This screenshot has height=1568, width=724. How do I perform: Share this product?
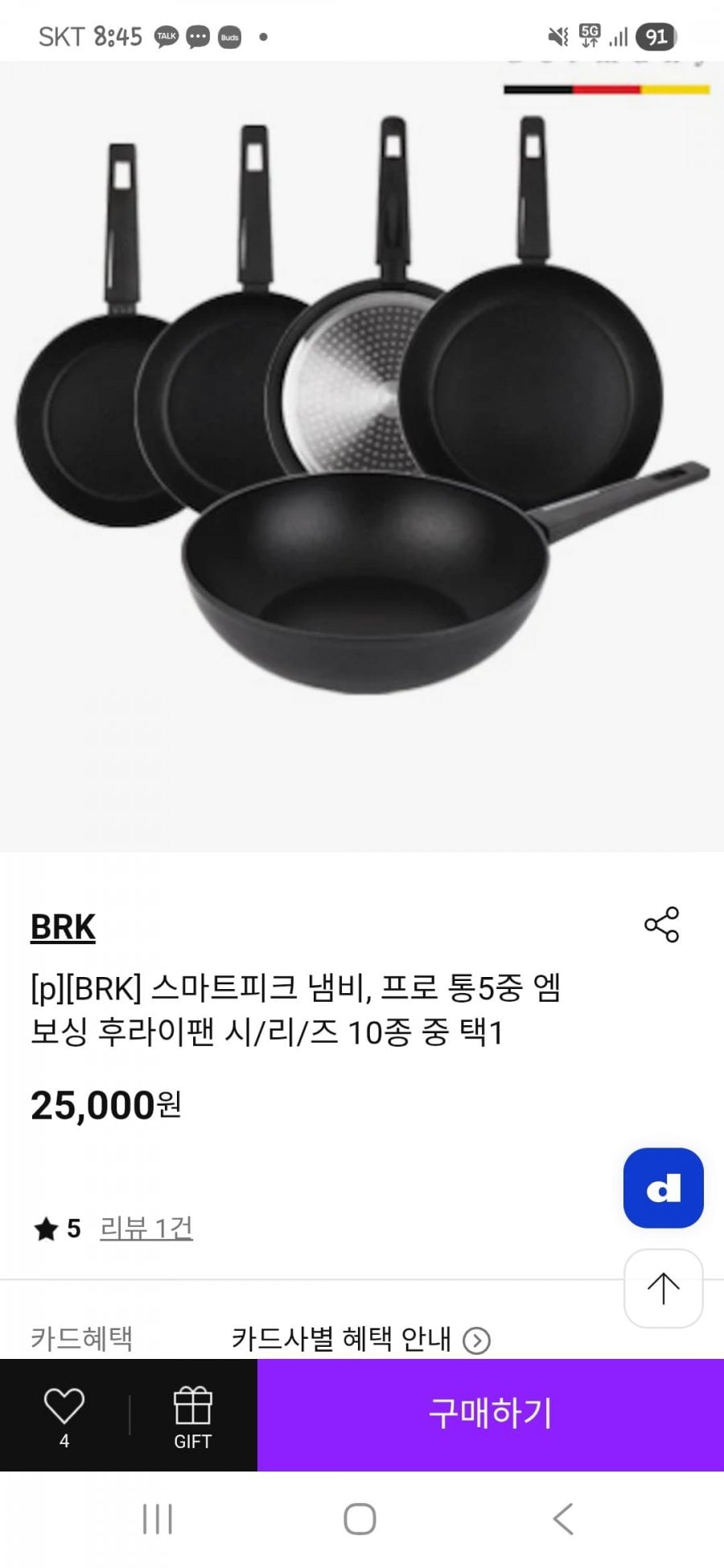[x=661, y=925]
